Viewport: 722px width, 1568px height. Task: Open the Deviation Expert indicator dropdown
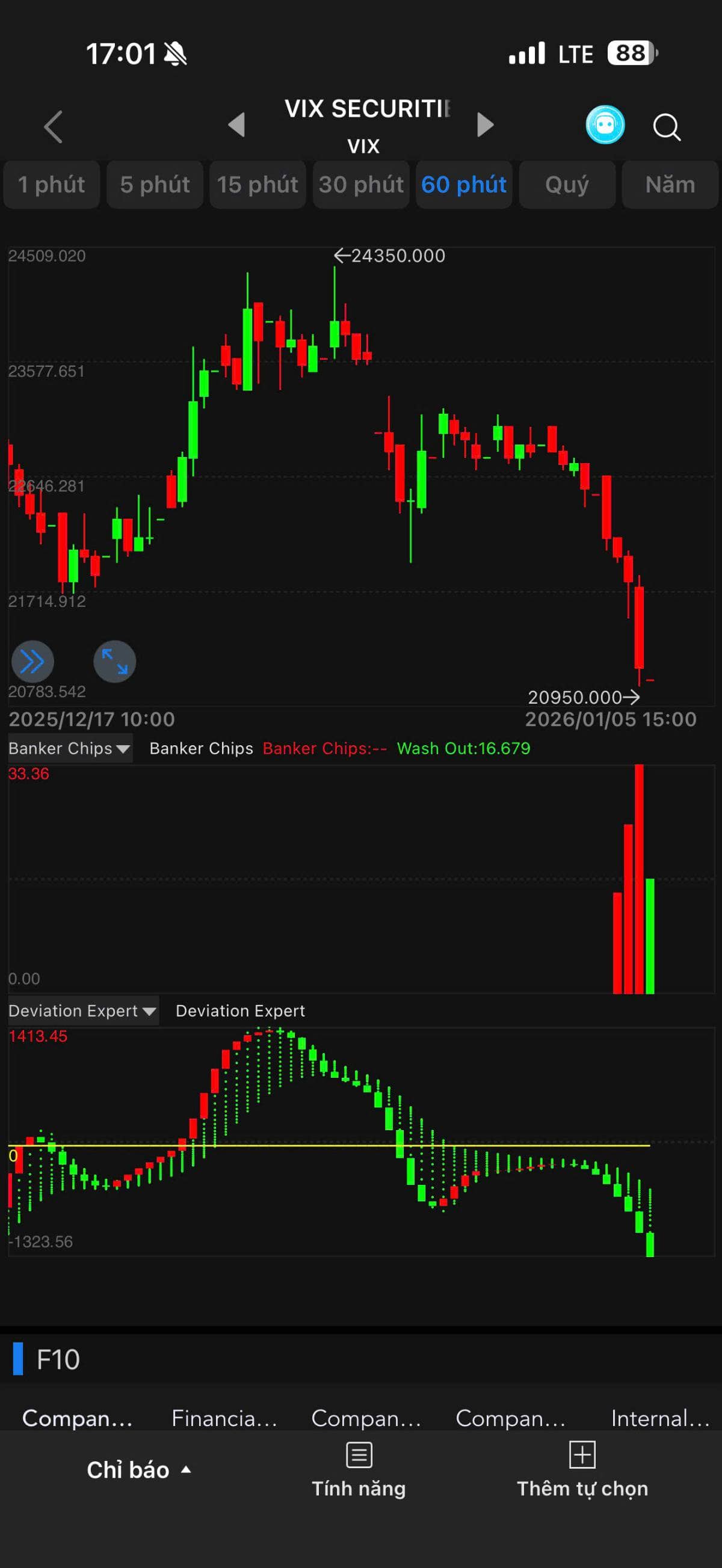[83, 1010]
